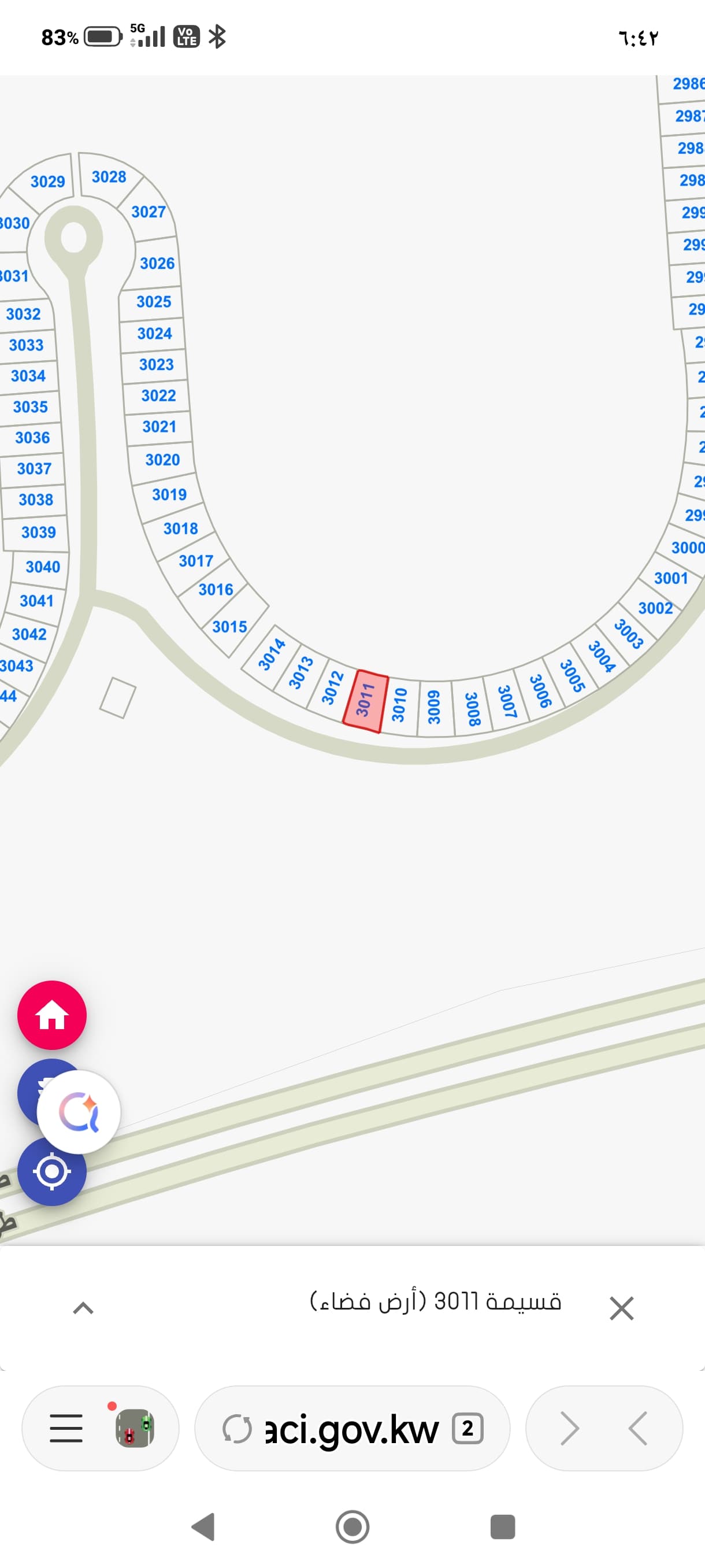
Task: Select parcel 3020 on the map
Action: [162, 460]
